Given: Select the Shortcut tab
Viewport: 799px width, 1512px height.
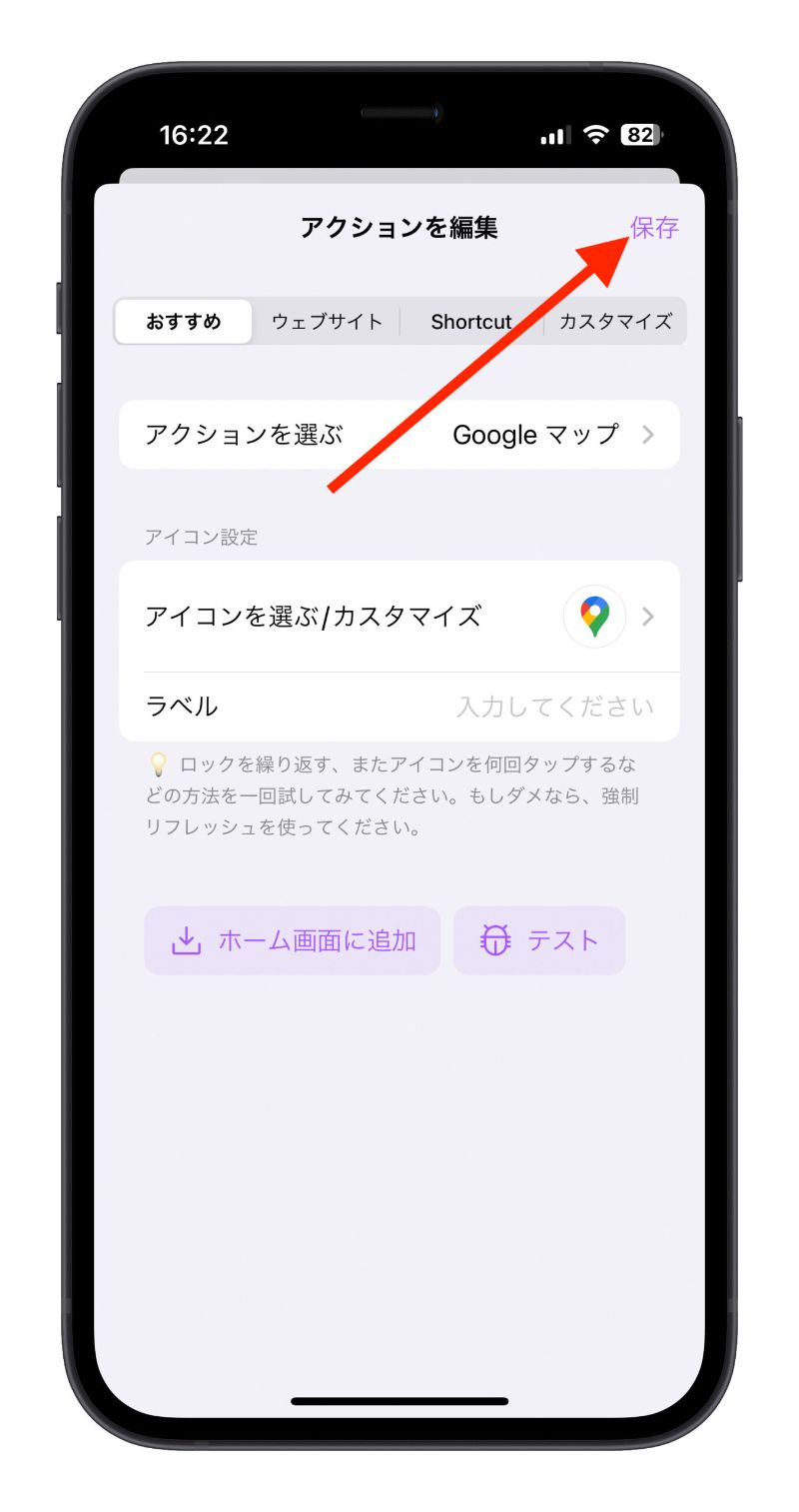Looking at the screenshot, I should tap(470, 322).
